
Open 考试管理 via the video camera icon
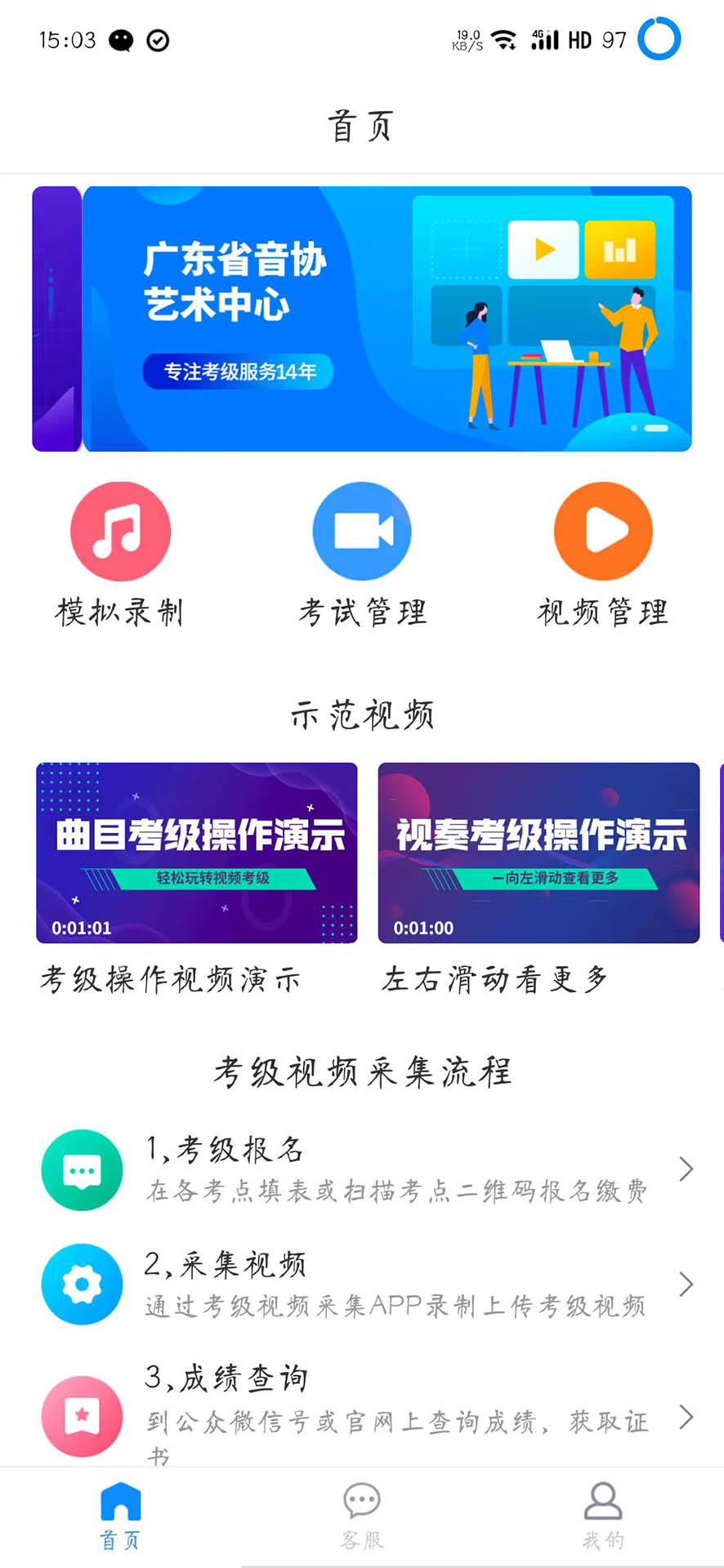point(361,530)
